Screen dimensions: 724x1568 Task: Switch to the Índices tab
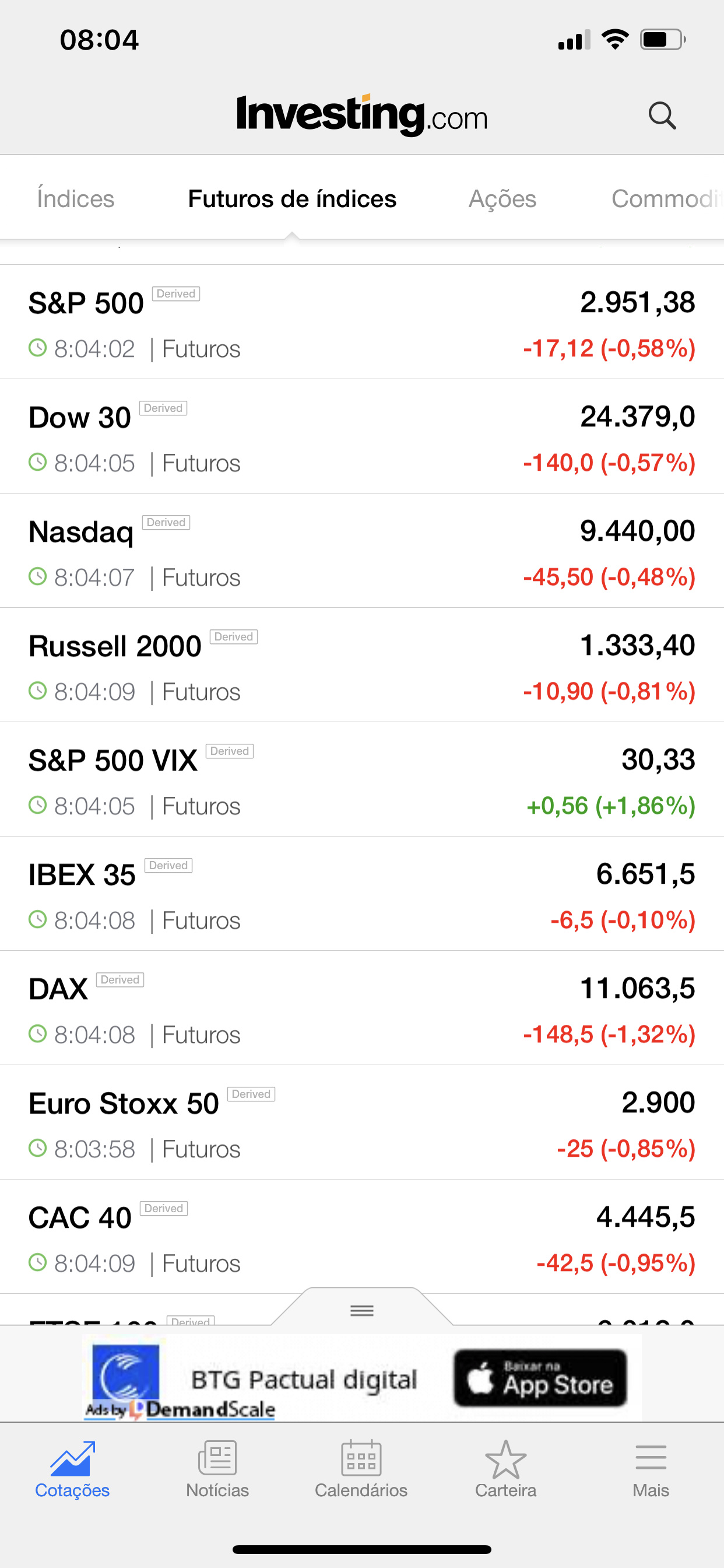75,199
